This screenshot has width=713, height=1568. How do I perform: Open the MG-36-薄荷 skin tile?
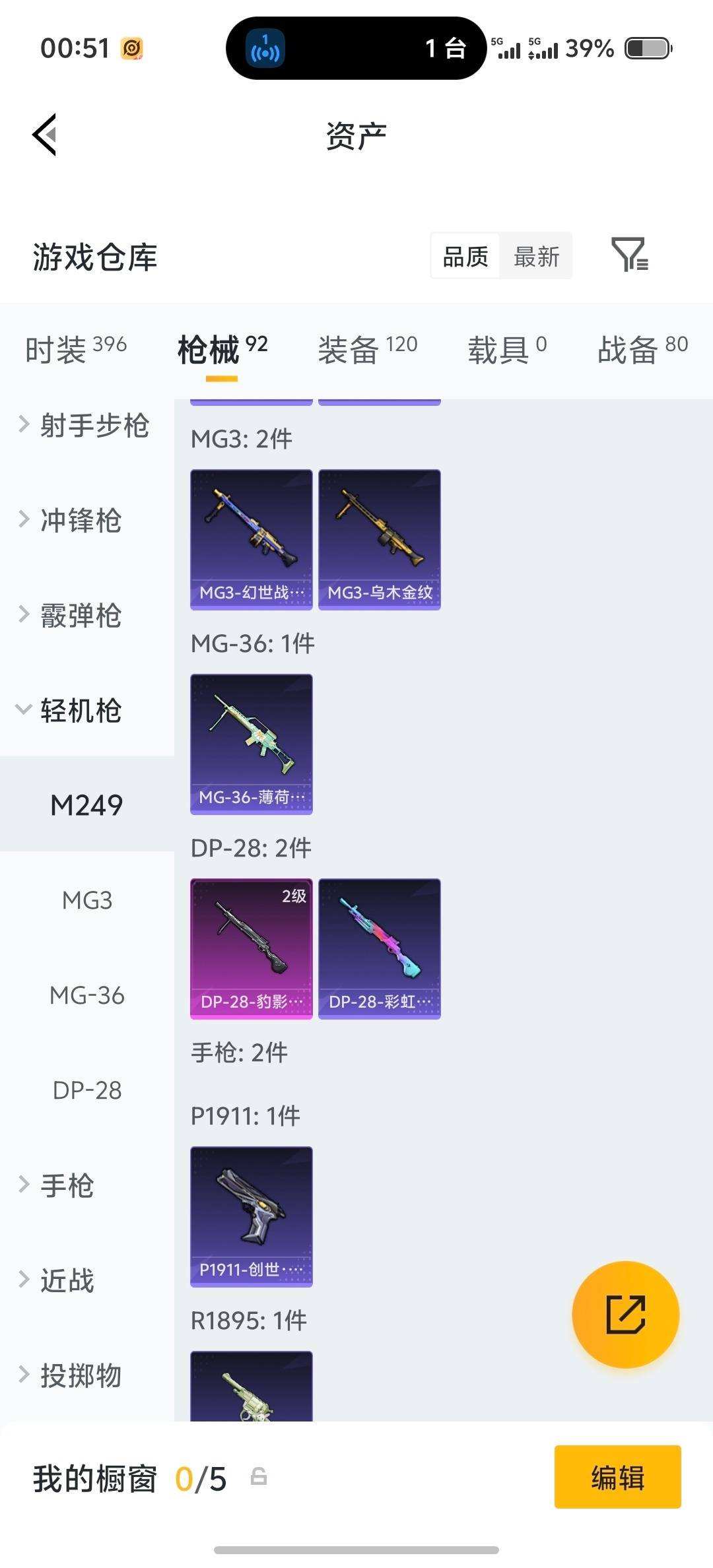(x=252, y=744)
